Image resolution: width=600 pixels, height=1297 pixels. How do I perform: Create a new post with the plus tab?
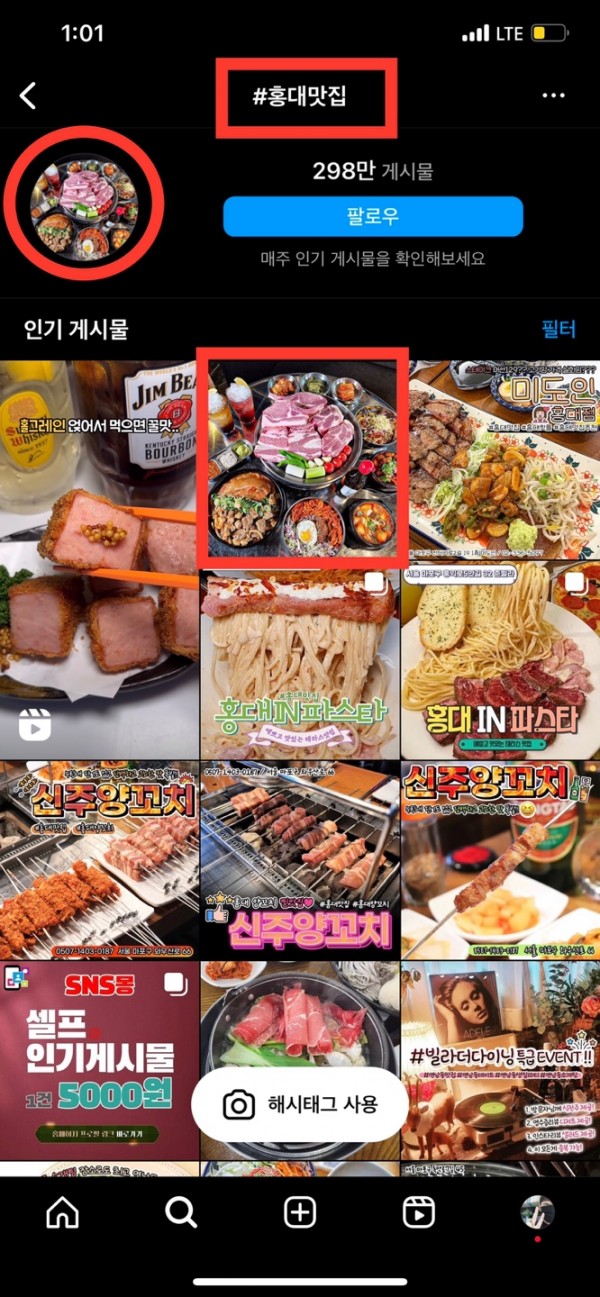300,1213
